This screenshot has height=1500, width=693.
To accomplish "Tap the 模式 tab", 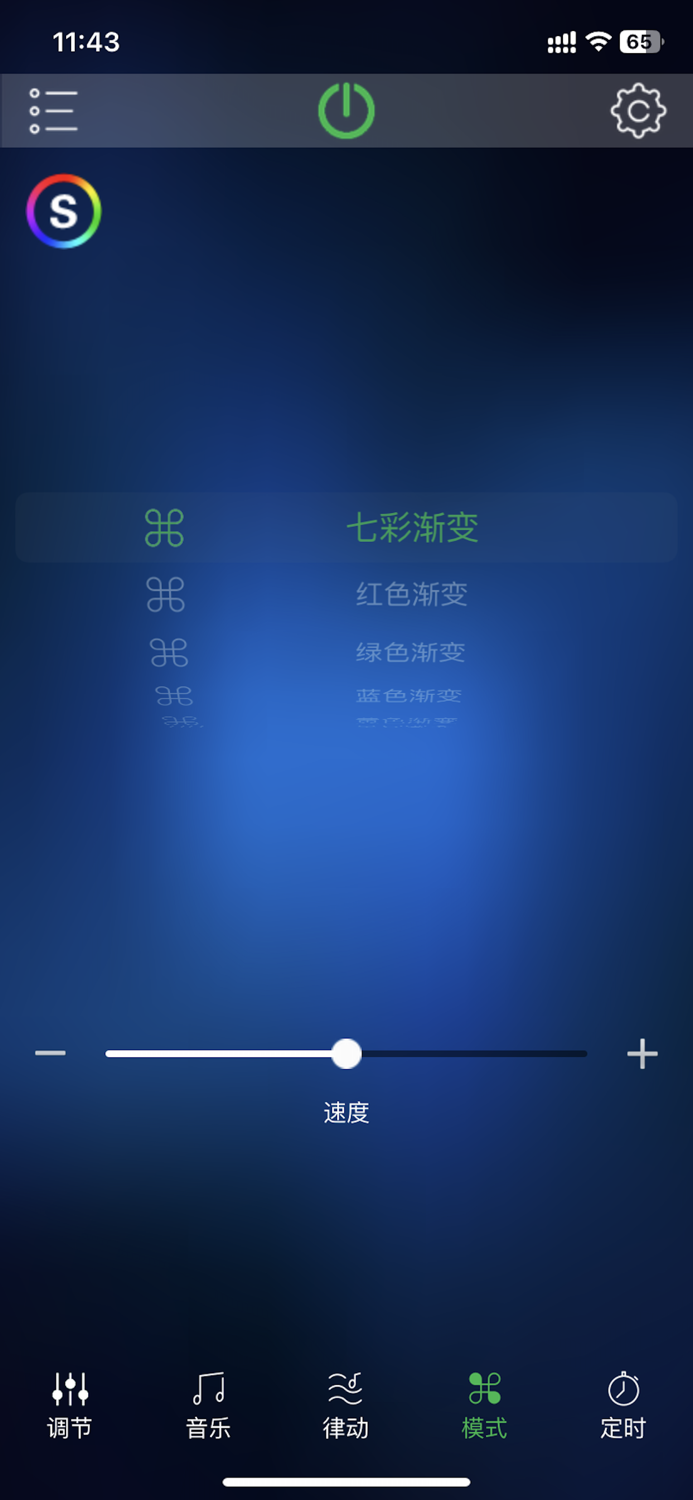I will pos(484,1404).
